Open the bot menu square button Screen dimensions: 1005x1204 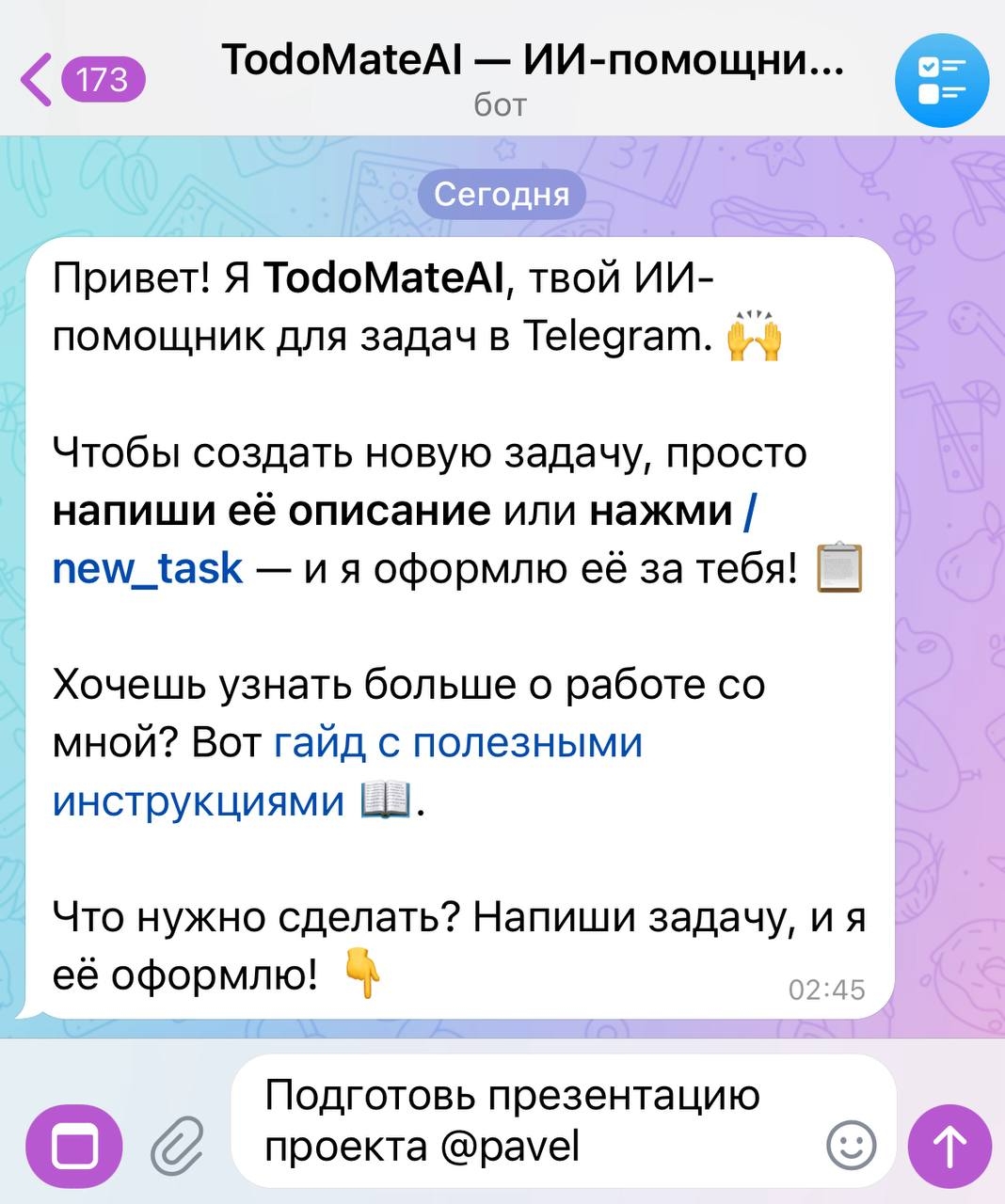[74, 1147]
